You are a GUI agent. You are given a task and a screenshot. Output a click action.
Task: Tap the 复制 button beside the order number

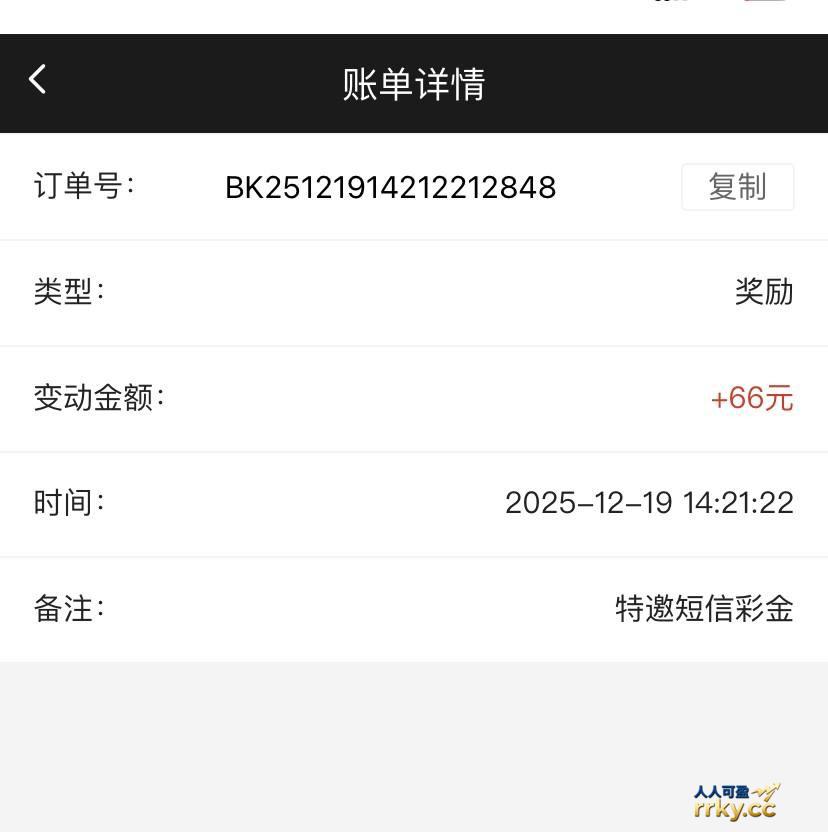click(x=737, y=187)
